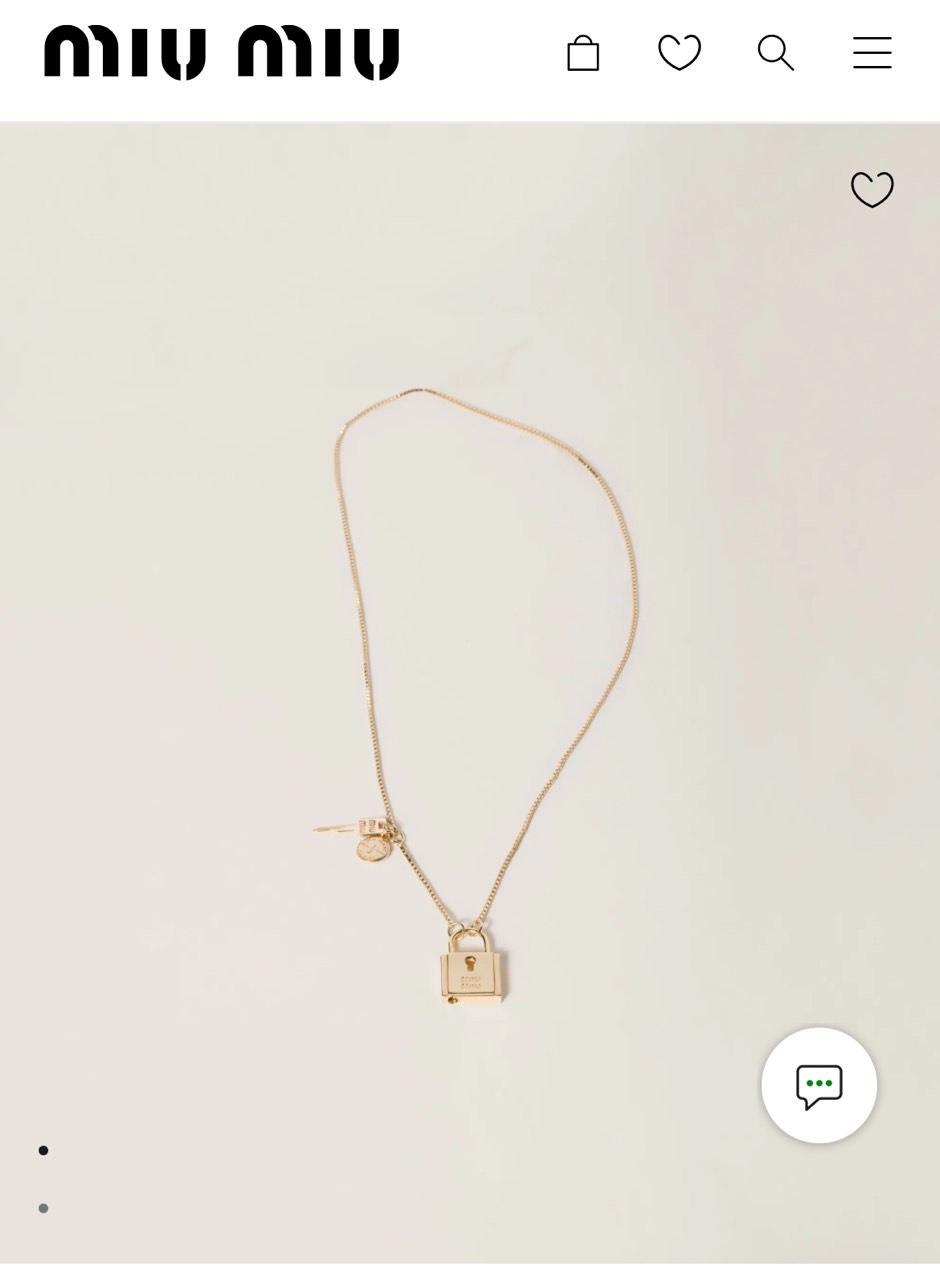Go to the Miu Miu homepage
Viewport: 940px width, 1279px height.
click(222, 53)
